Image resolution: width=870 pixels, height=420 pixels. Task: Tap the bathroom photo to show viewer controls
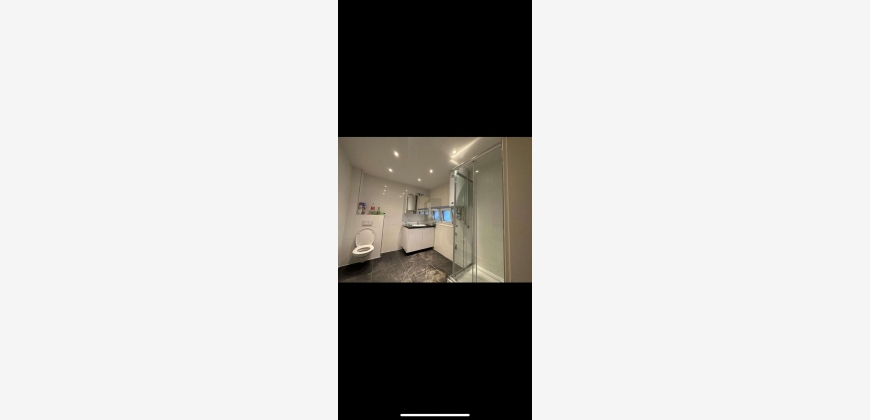435,210
